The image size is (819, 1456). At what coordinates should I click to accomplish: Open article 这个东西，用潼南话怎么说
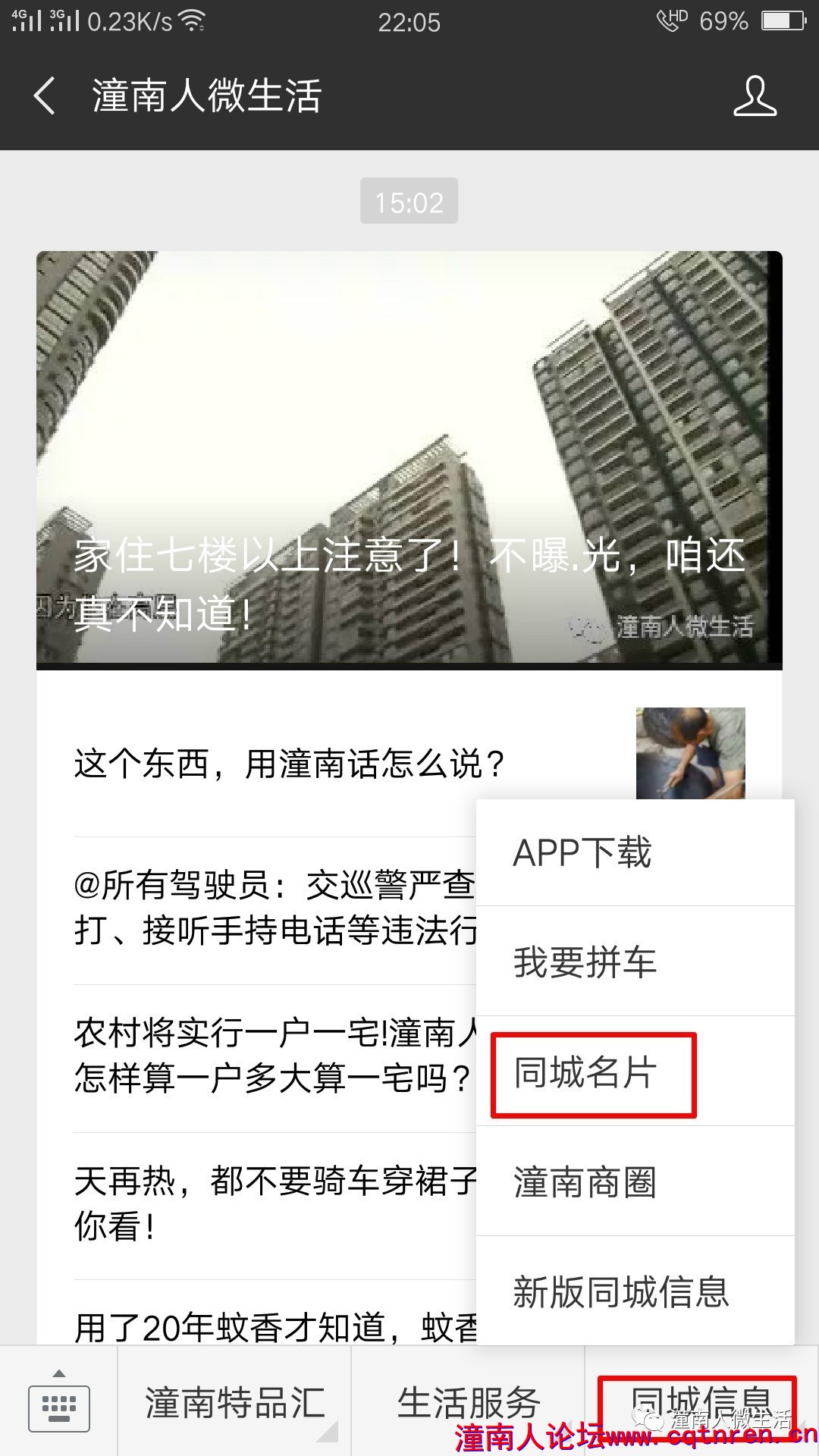(288, 764)
